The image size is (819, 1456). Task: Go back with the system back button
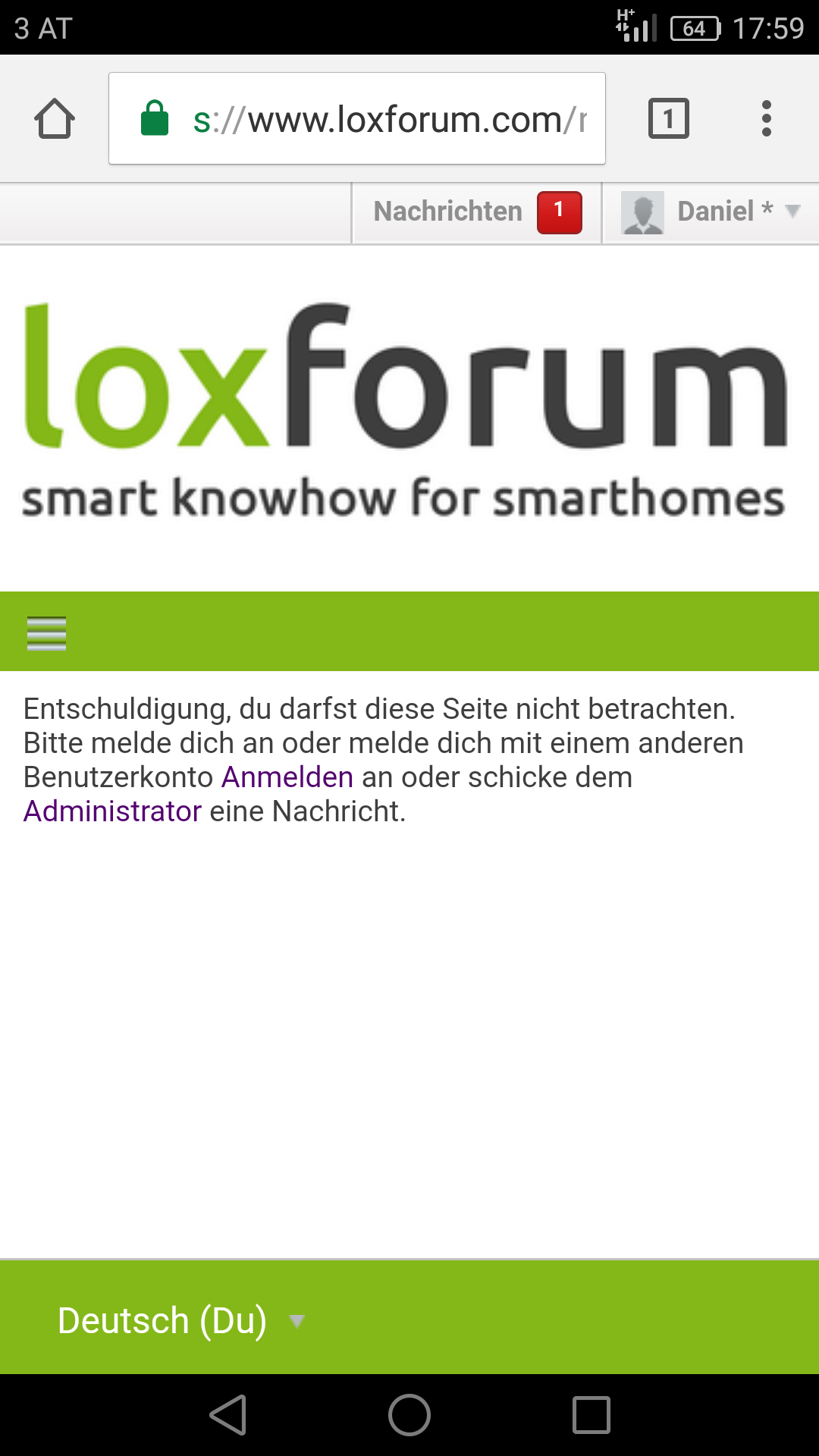click(x=228, y=1415)
